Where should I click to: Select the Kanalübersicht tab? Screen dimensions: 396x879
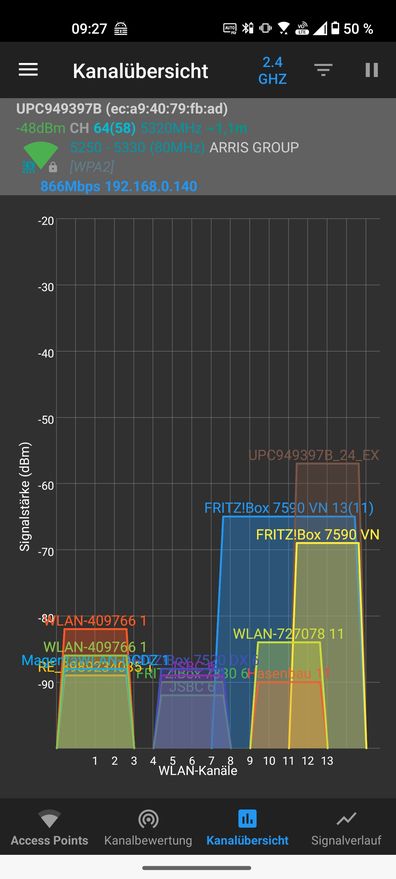(247, 827)
